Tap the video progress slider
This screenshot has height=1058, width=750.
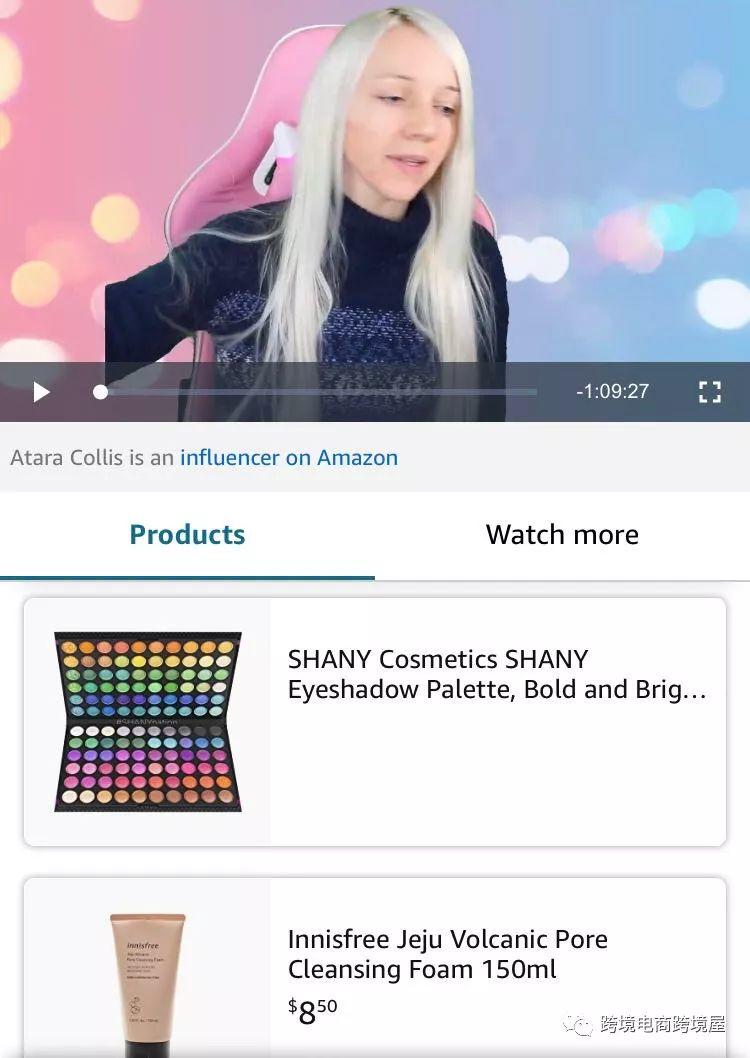(318, 392)
